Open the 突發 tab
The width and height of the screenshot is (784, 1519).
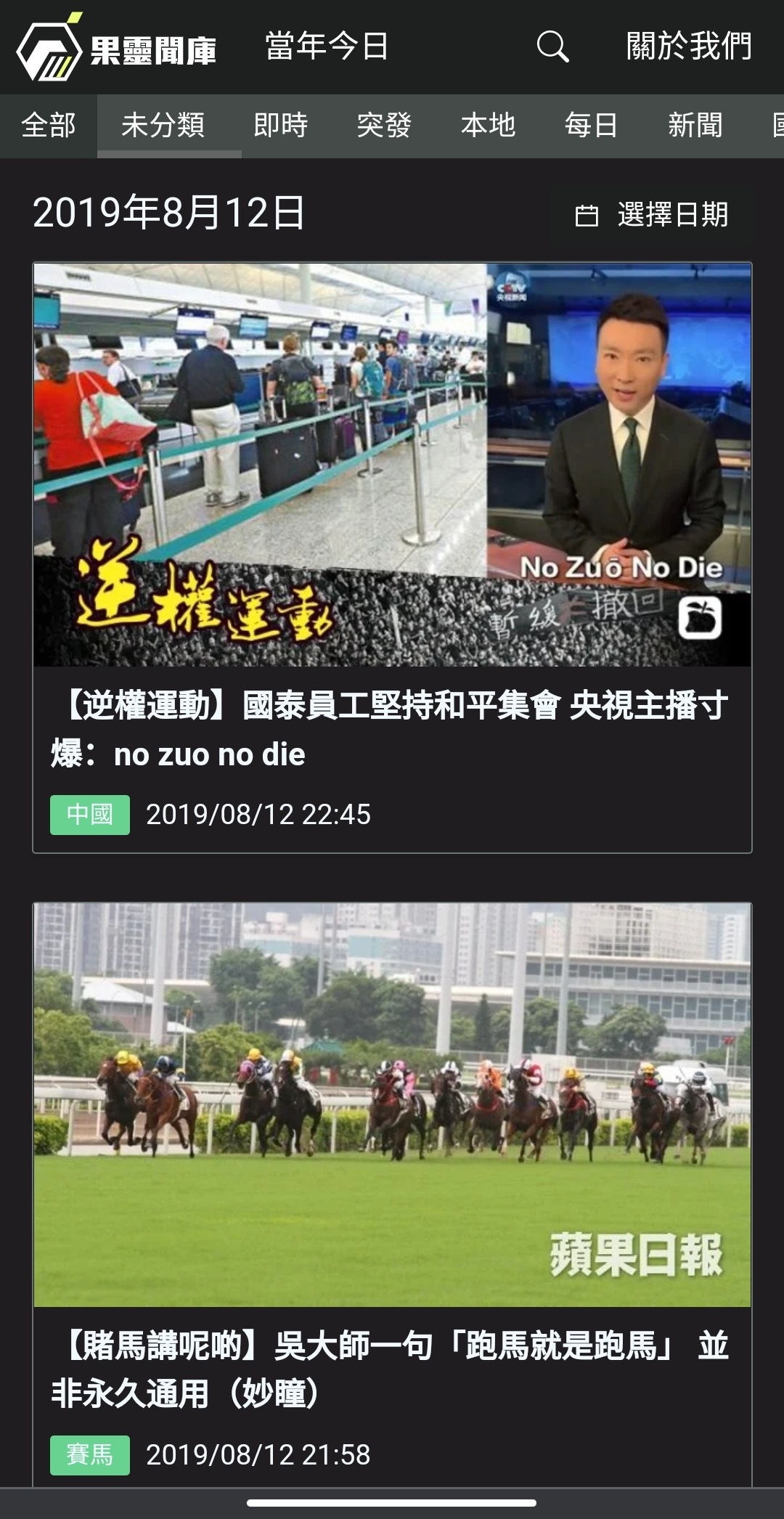click(384, 126)
